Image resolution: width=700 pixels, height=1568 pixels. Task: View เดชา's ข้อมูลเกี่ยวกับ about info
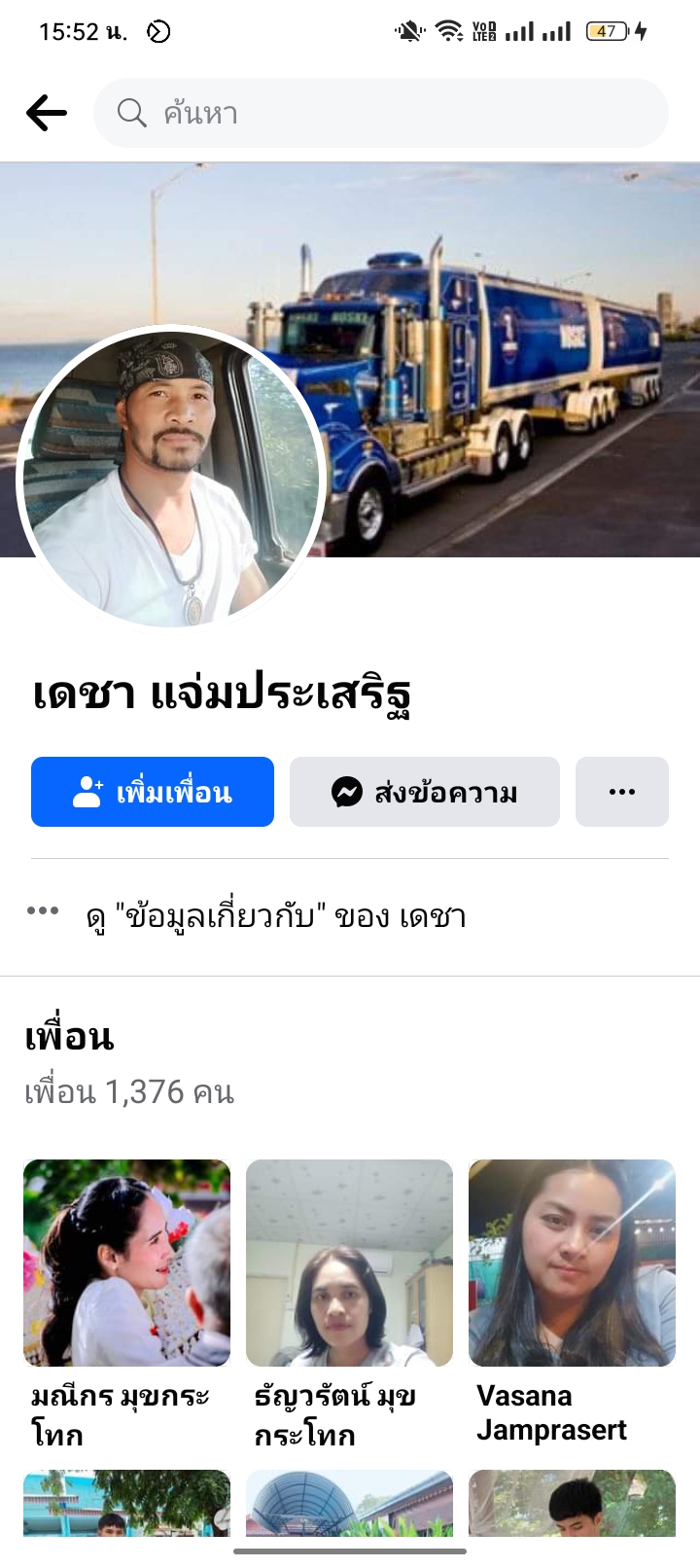point(276,916)
